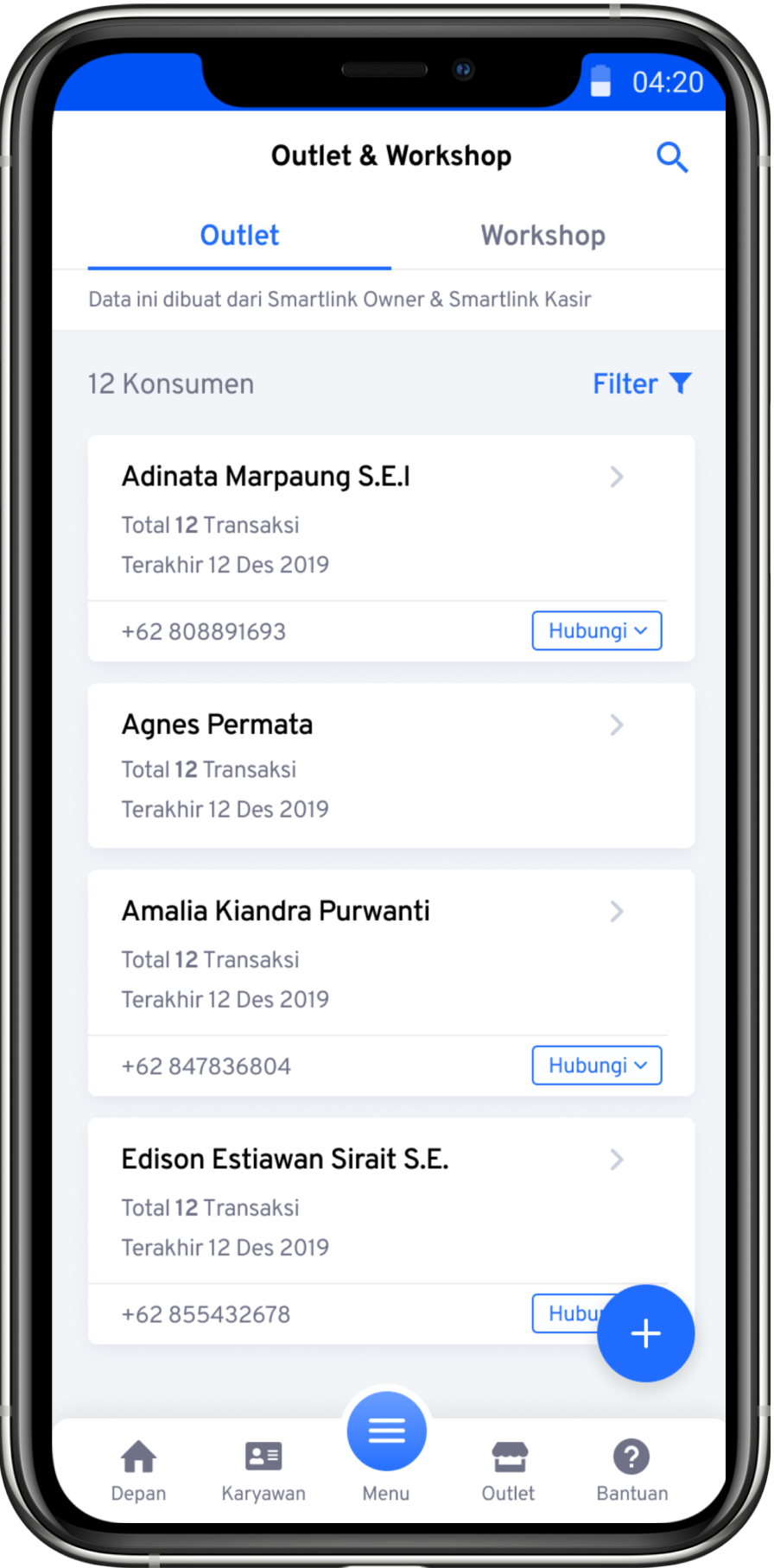Select the Outlet top tab

(x=239, y=236)
